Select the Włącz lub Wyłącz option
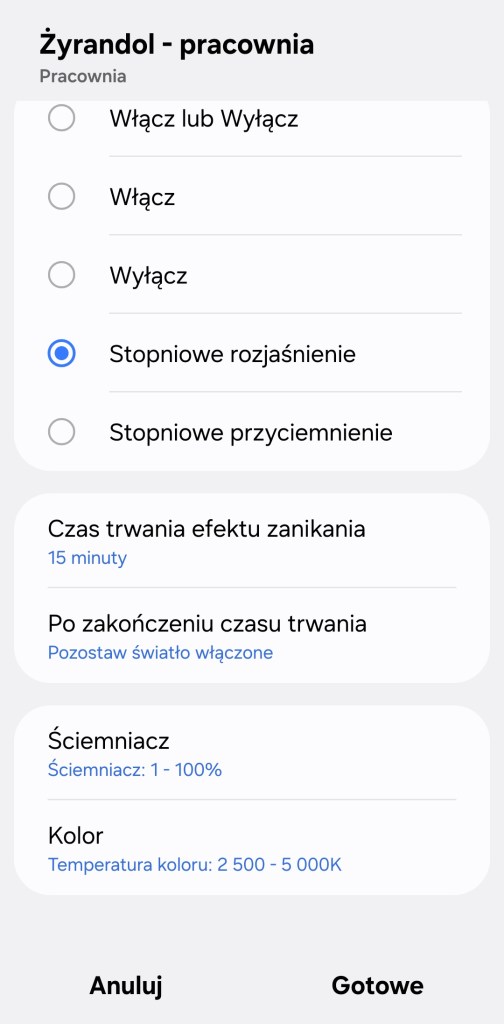This screenshot has width=504, height=1024. 251,119
